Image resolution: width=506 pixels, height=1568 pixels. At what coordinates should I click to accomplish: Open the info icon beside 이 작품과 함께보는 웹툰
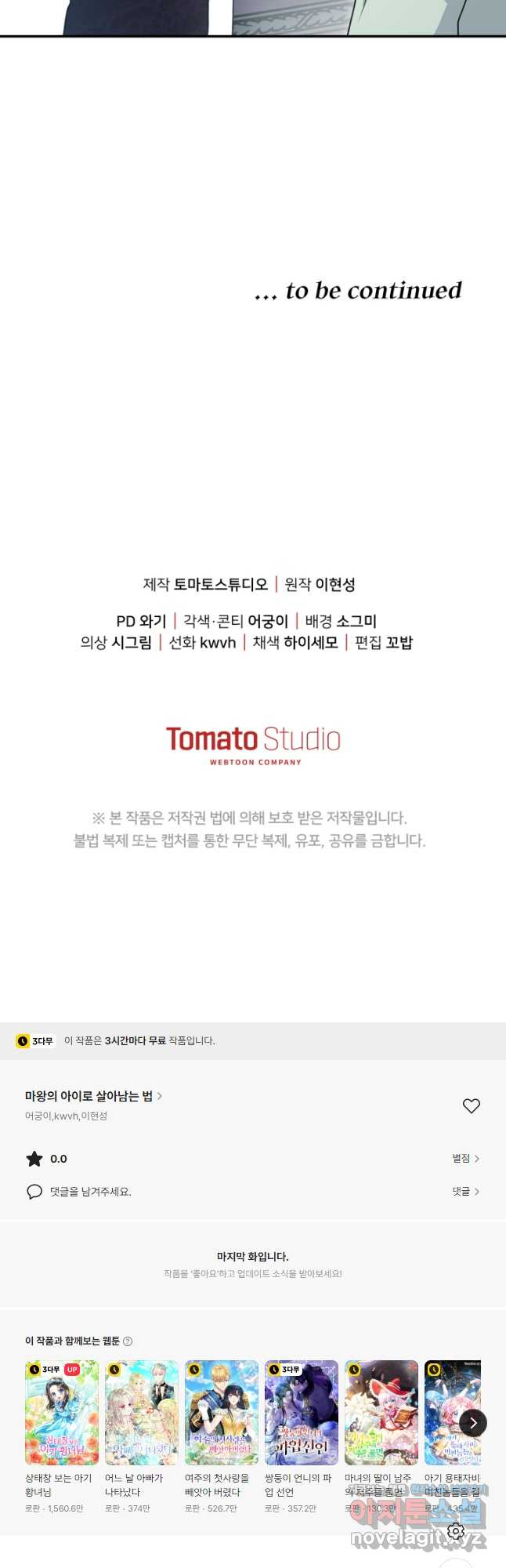(128, 1341)
